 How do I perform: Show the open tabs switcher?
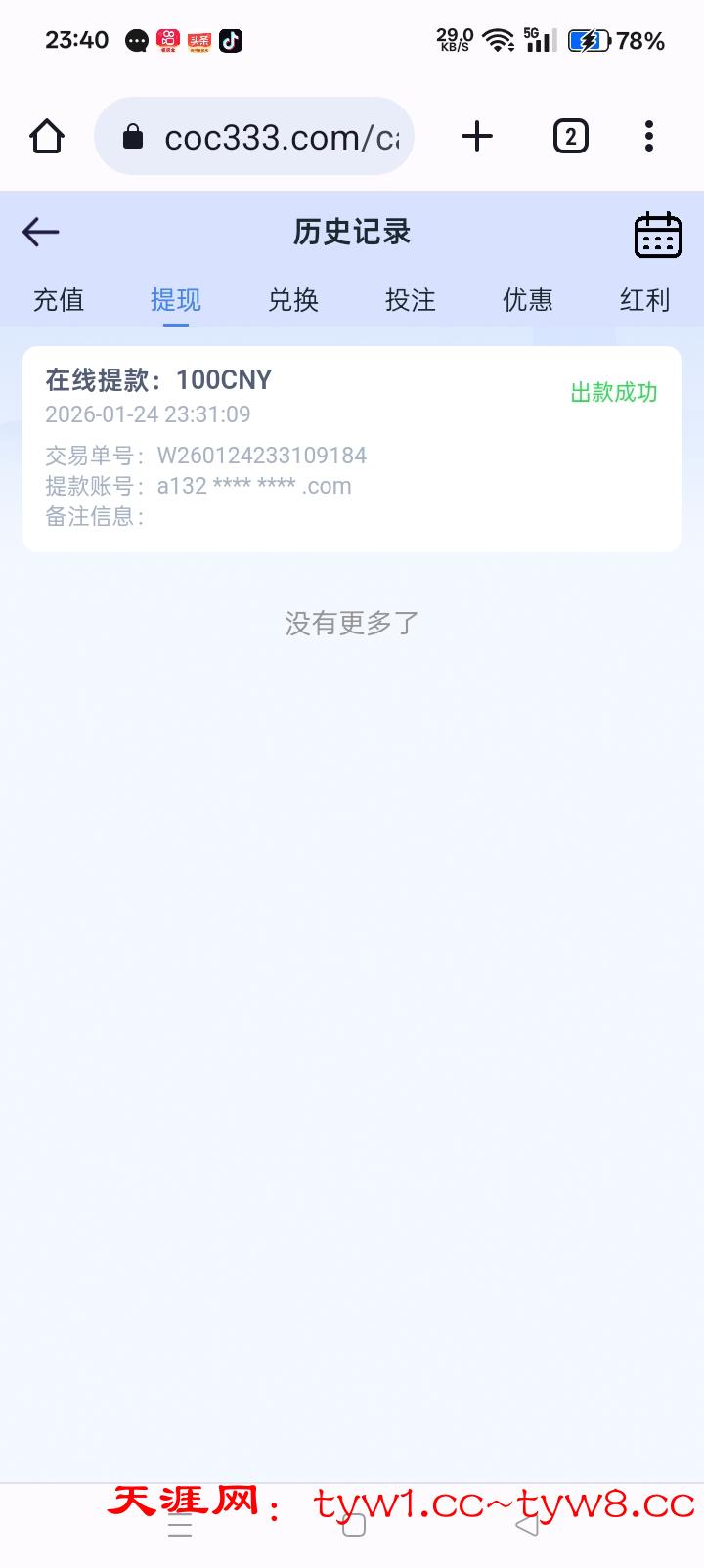(571, 137)
